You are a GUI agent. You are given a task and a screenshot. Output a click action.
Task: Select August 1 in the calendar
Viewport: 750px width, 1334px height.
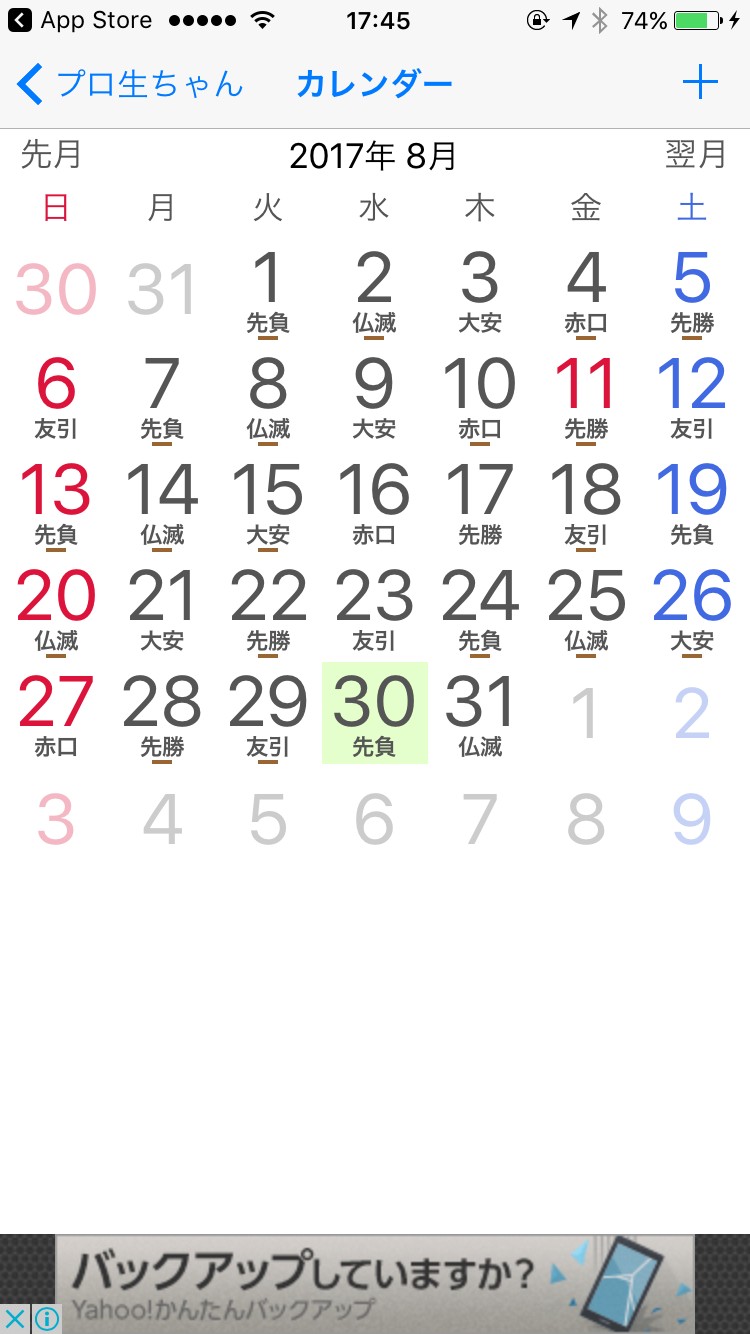[x=268, y=290]
